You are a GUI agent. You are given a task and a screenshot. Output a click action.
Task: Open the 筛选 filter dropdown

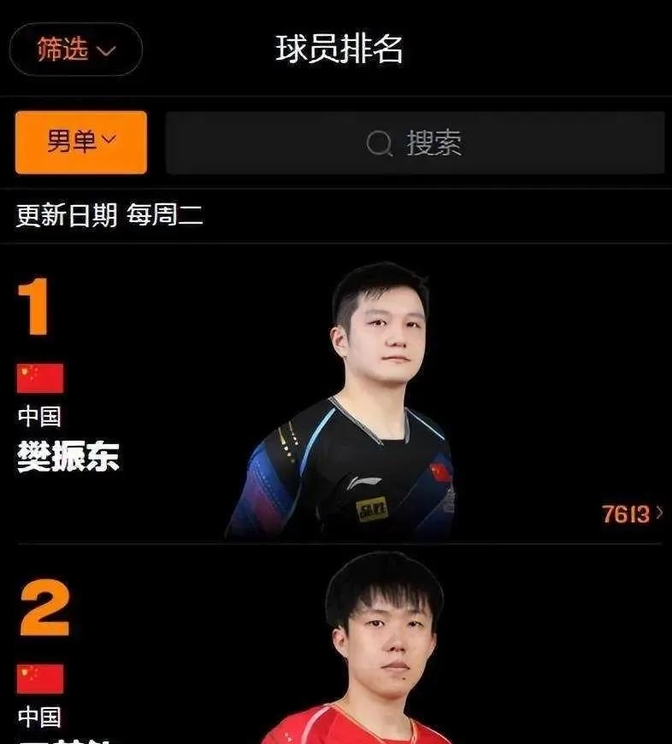coord(76,49)
